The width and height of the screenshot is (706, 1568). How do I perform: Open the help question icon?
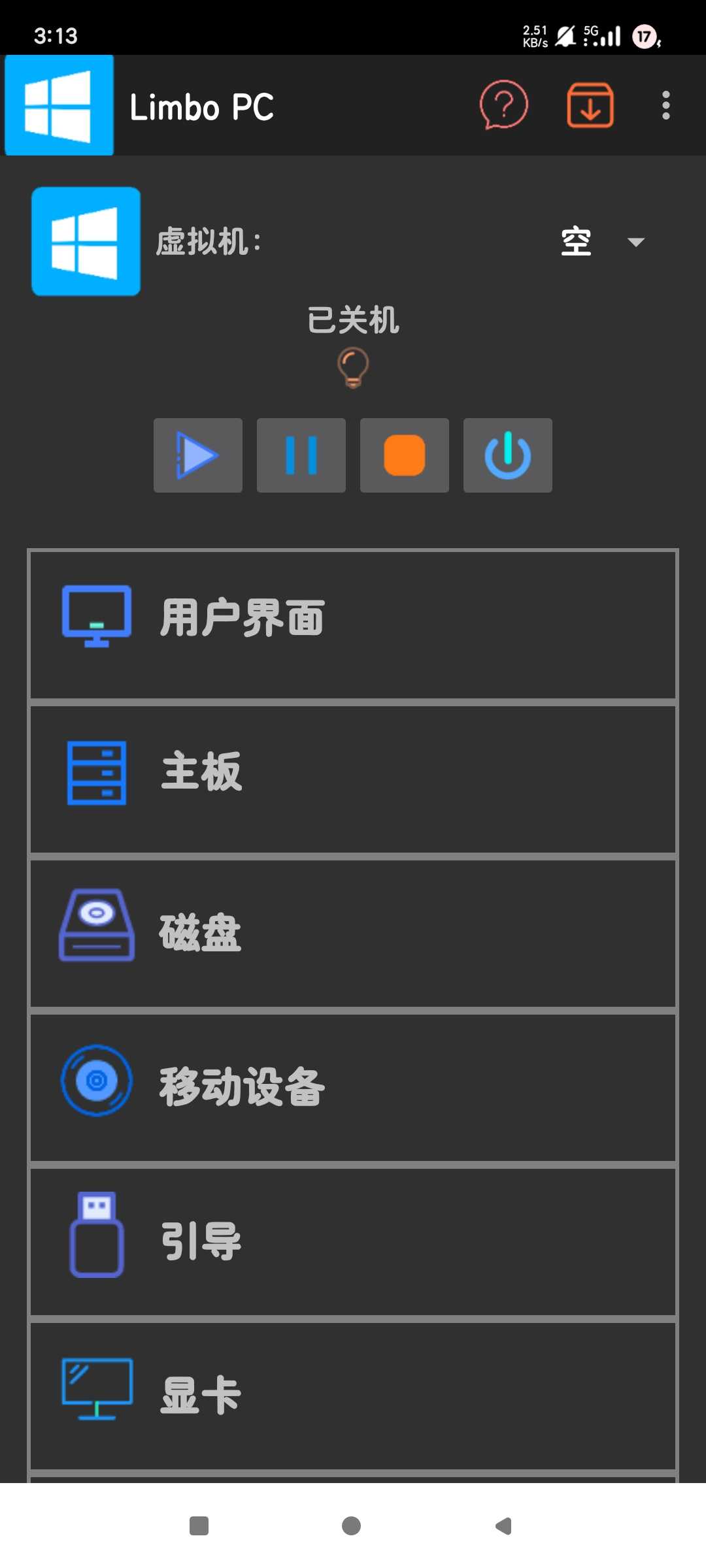pos(503,105)
